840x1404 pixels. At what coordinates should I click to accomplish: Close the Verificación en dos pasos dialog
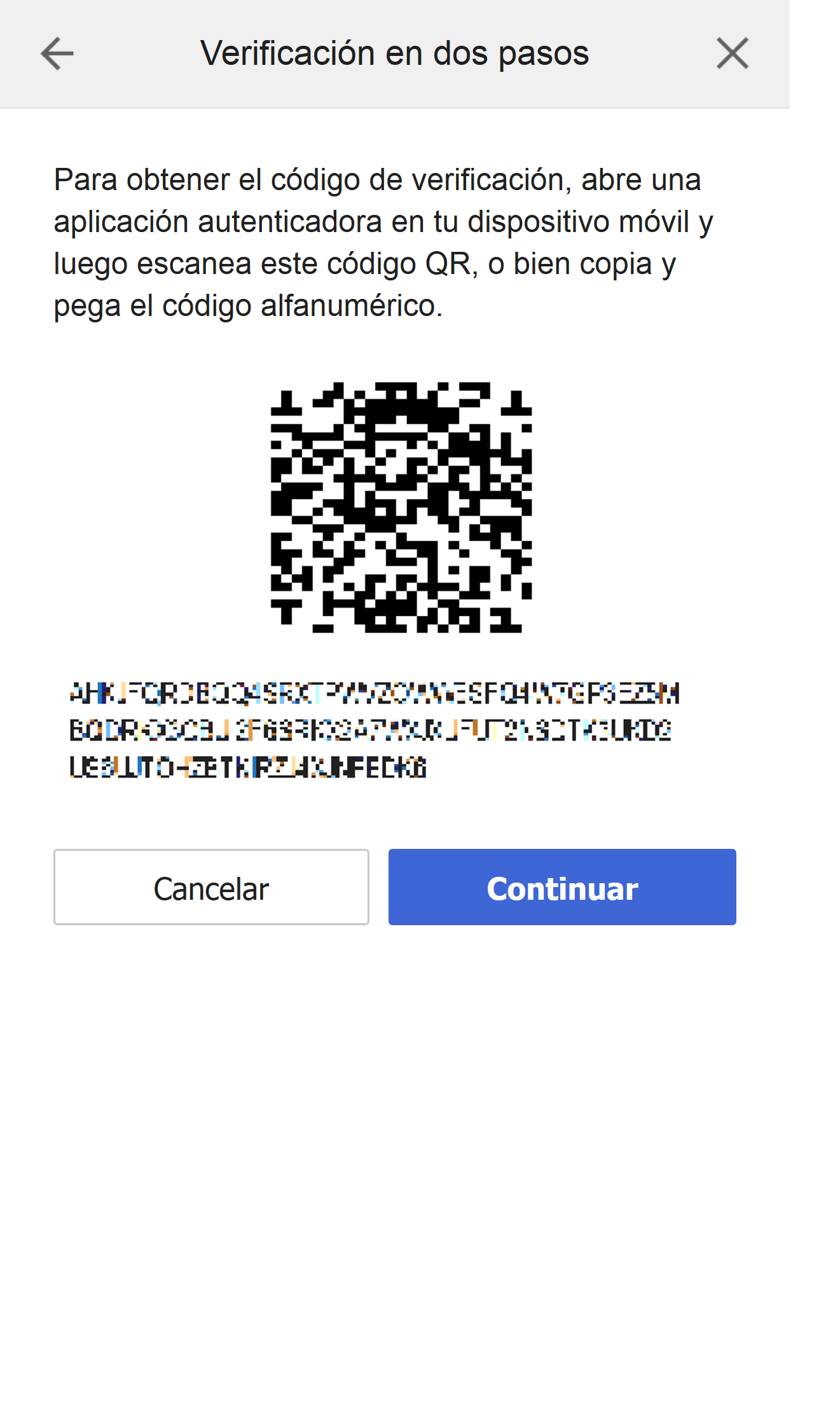tap(732, 53)
